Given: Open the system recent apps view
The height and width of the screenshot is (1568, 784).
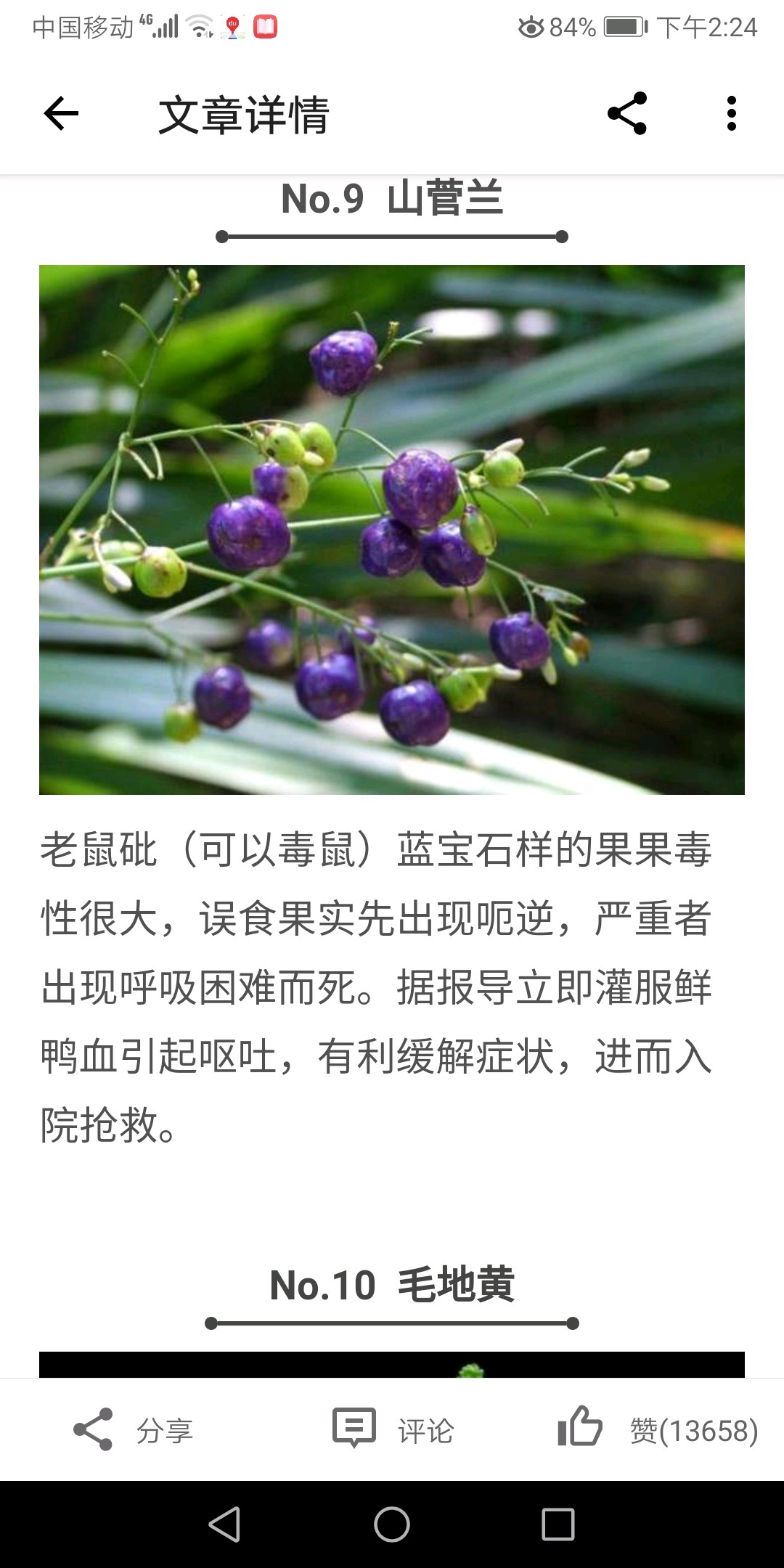Looking at the screenshot, I should click(x=558, y=1524).
